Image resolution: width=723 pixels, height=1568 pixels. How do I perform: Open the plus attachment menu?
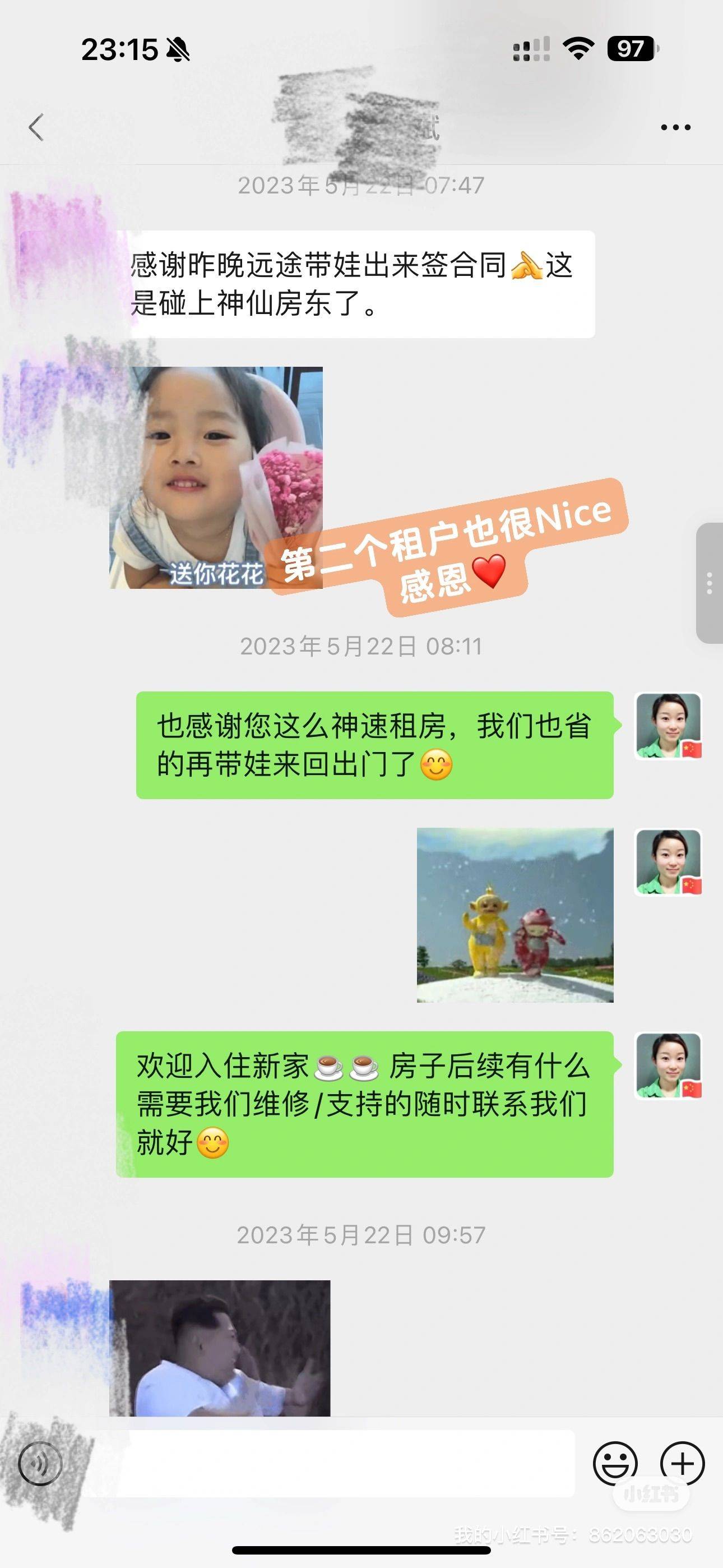click(x=682, y=1463)
